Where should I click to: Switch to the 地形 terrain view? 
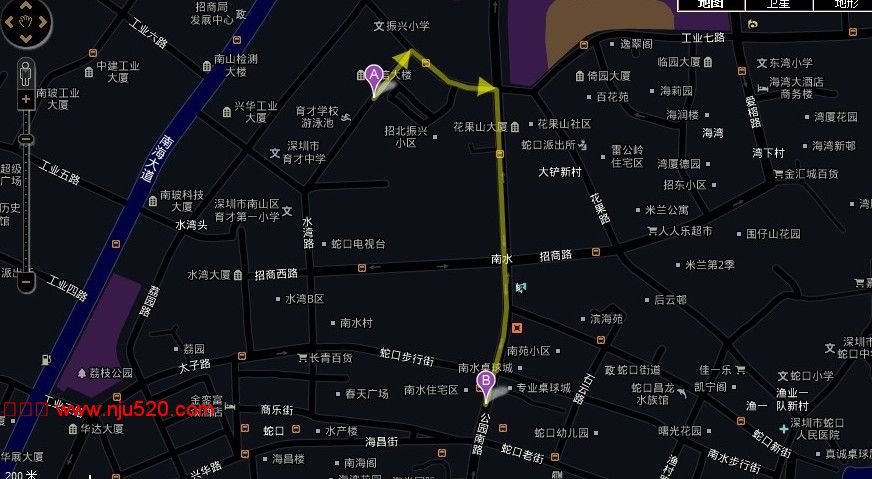pos(846,4)
